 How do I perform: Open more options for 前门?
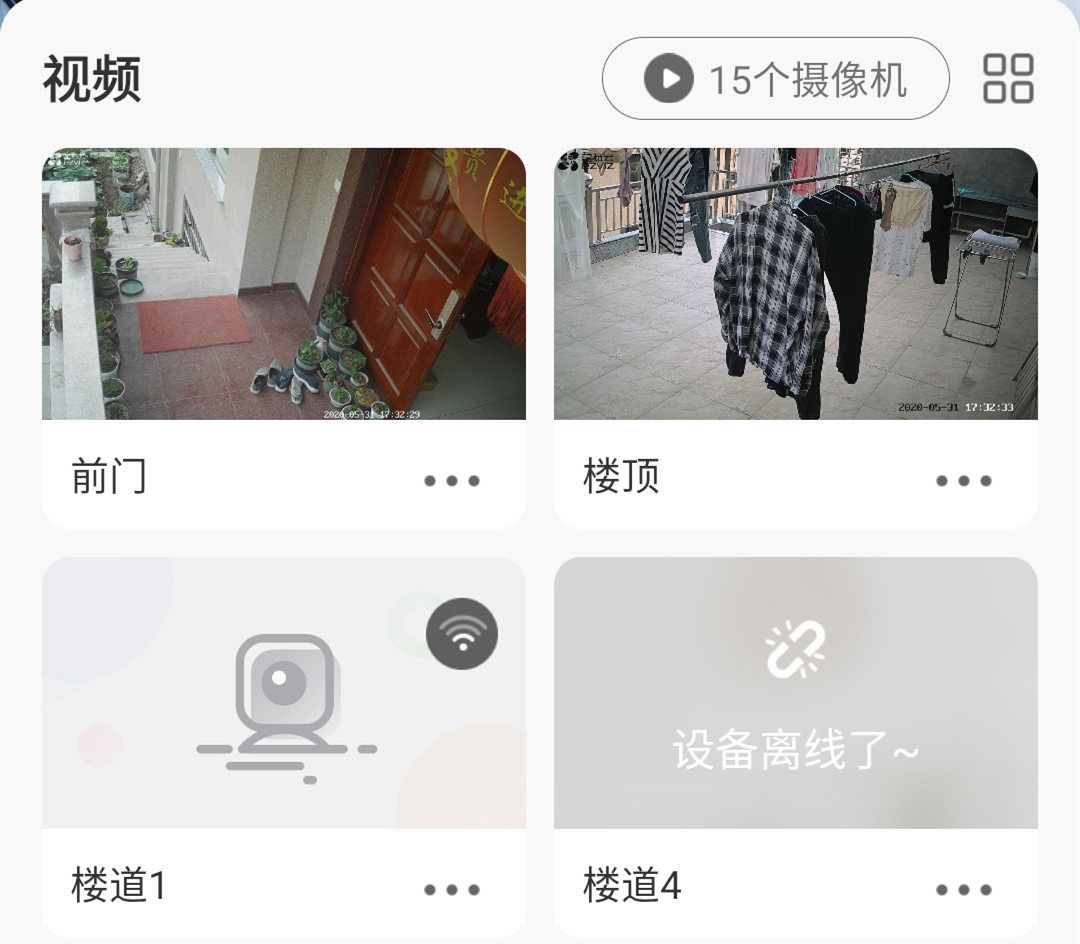pos(452,480)
